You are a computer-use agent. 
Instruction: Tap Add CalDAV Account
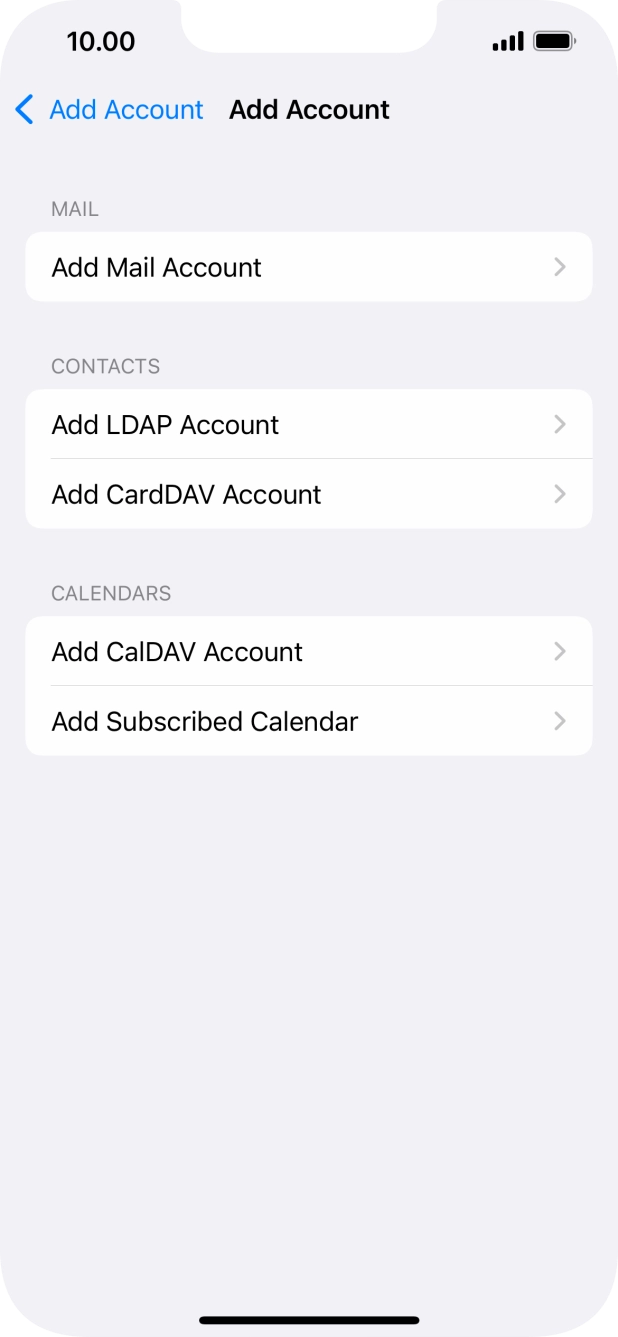click(x=308, y=652)
